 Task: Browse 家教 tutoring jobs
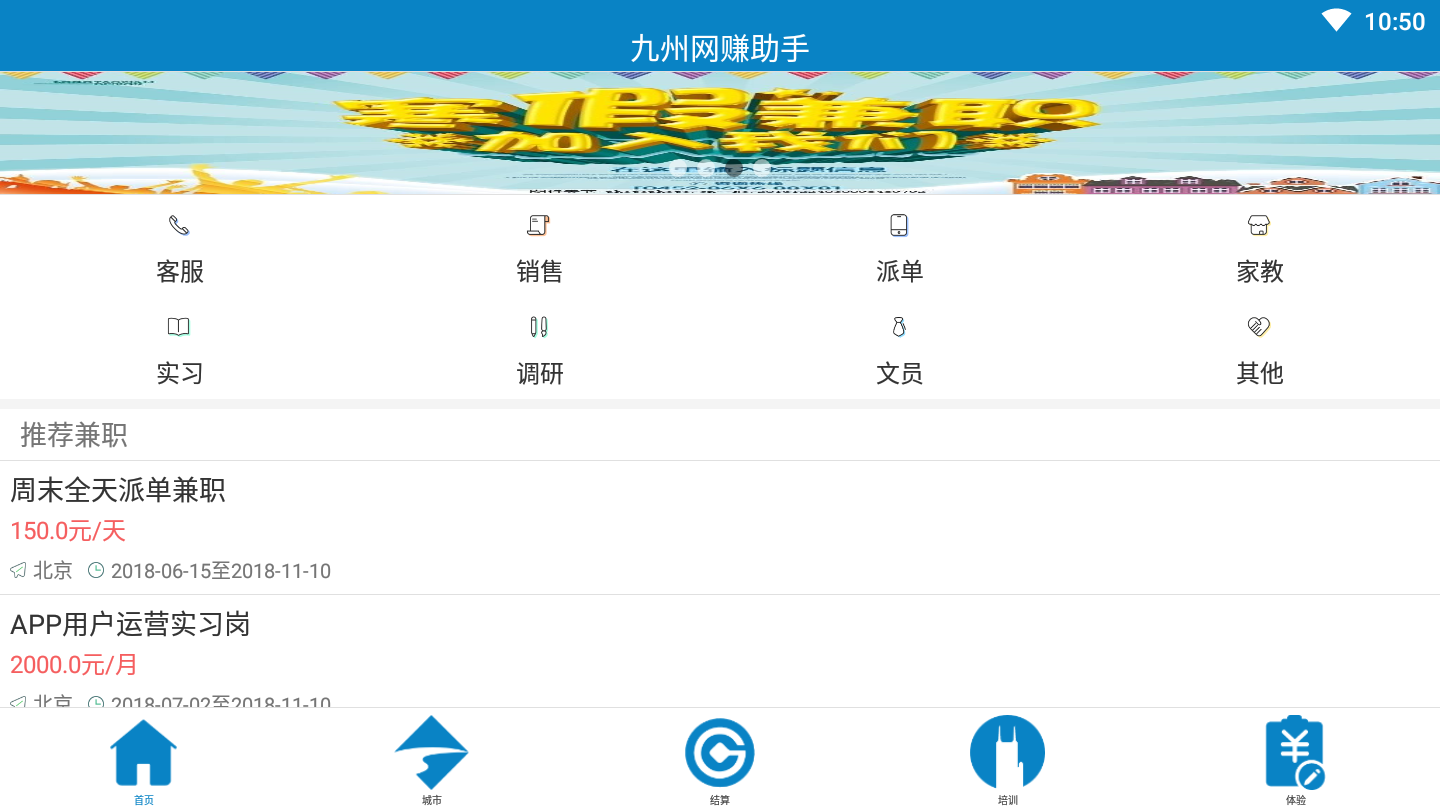coord(1259,250)
